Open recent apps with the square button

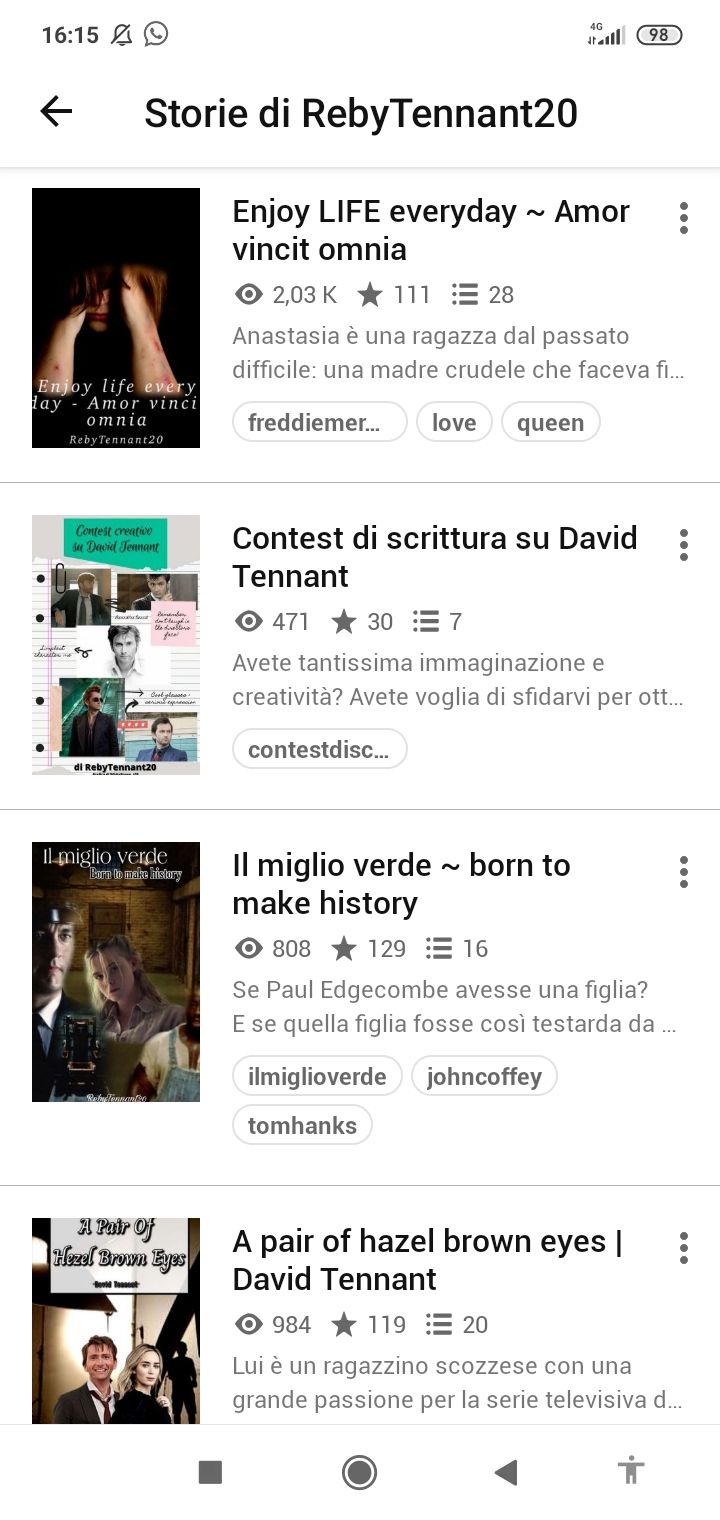[x=210, y=1472]
